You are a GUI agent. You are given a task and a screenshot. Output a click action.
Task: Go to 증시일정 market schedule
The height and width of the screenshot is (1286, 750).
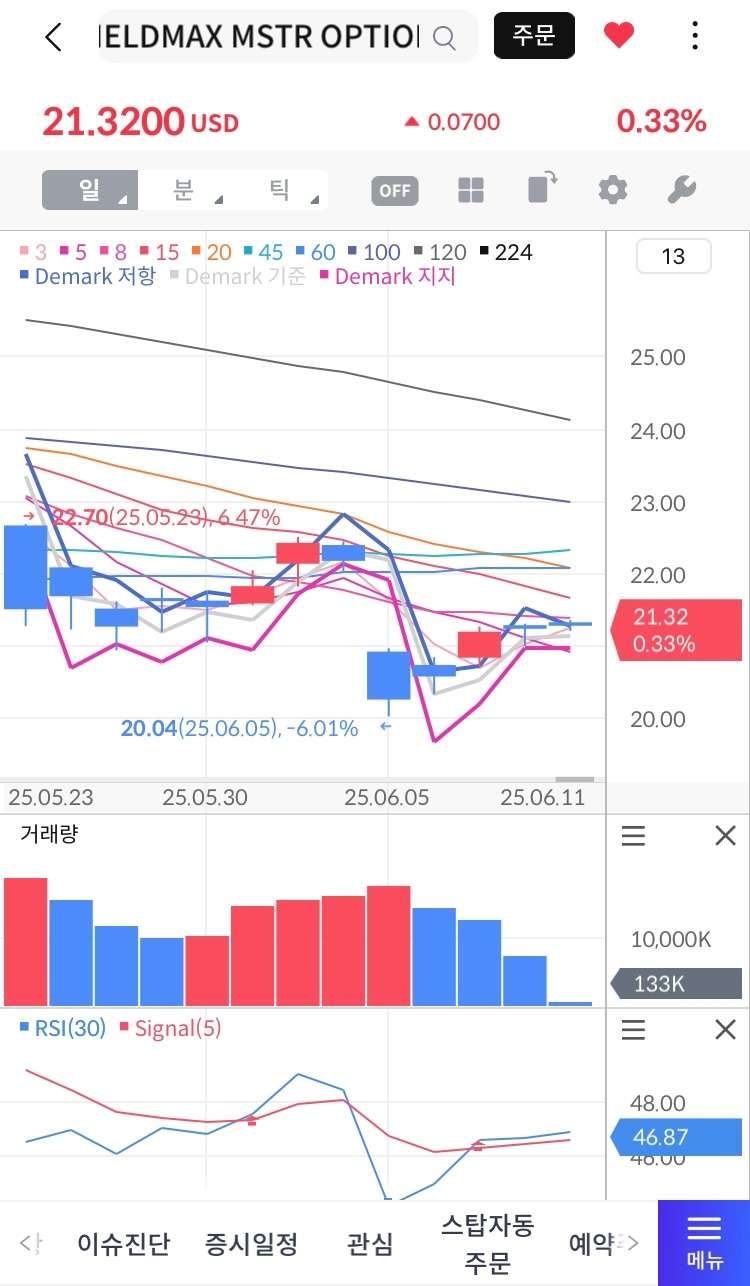[251, 1244]
